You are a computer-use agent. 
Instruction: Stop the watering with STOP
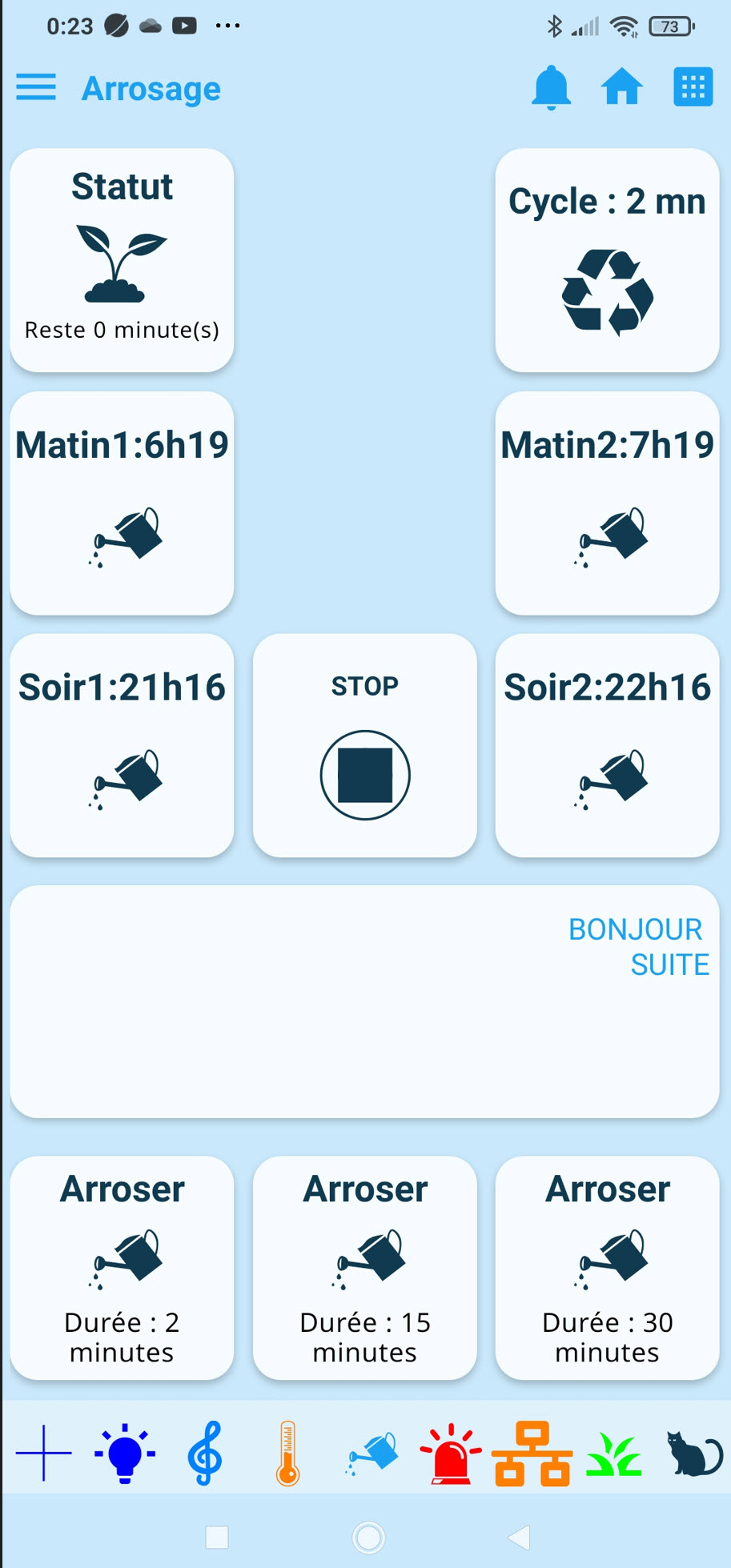[x=365, y=745]
